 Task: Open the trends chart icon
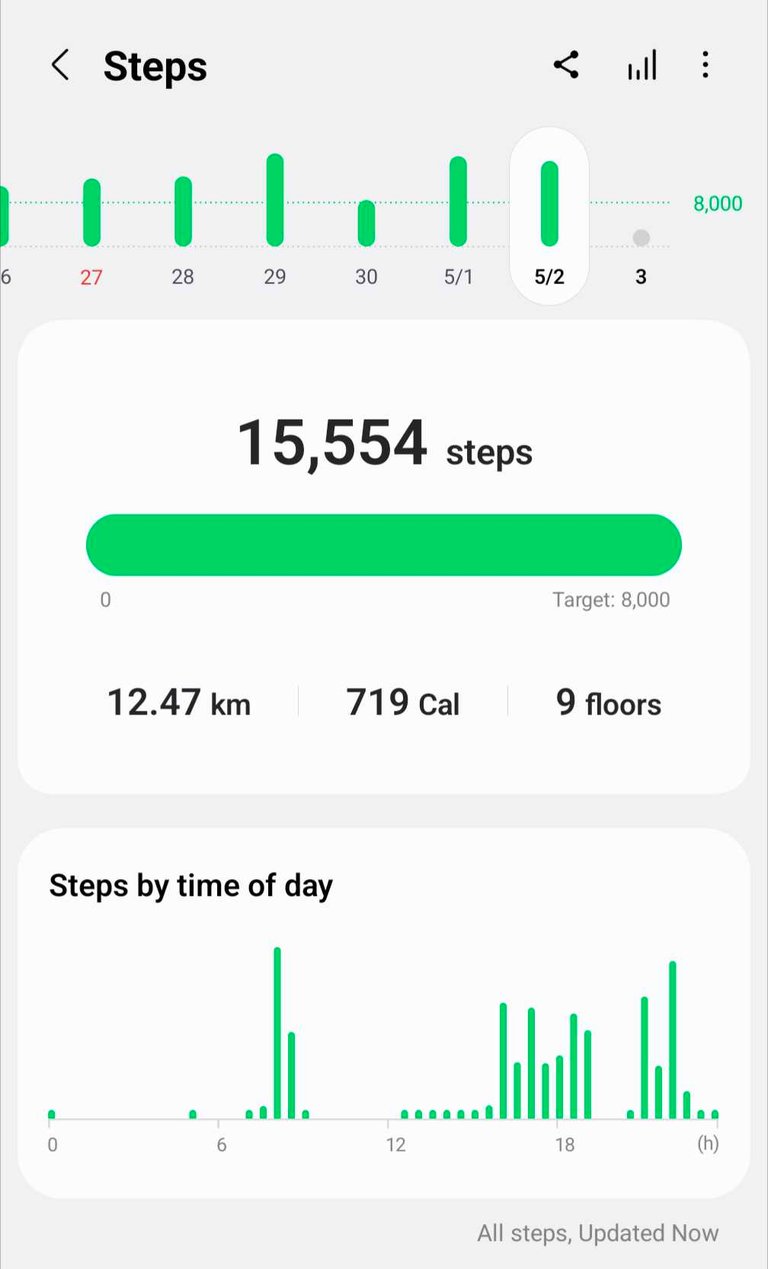642,66
